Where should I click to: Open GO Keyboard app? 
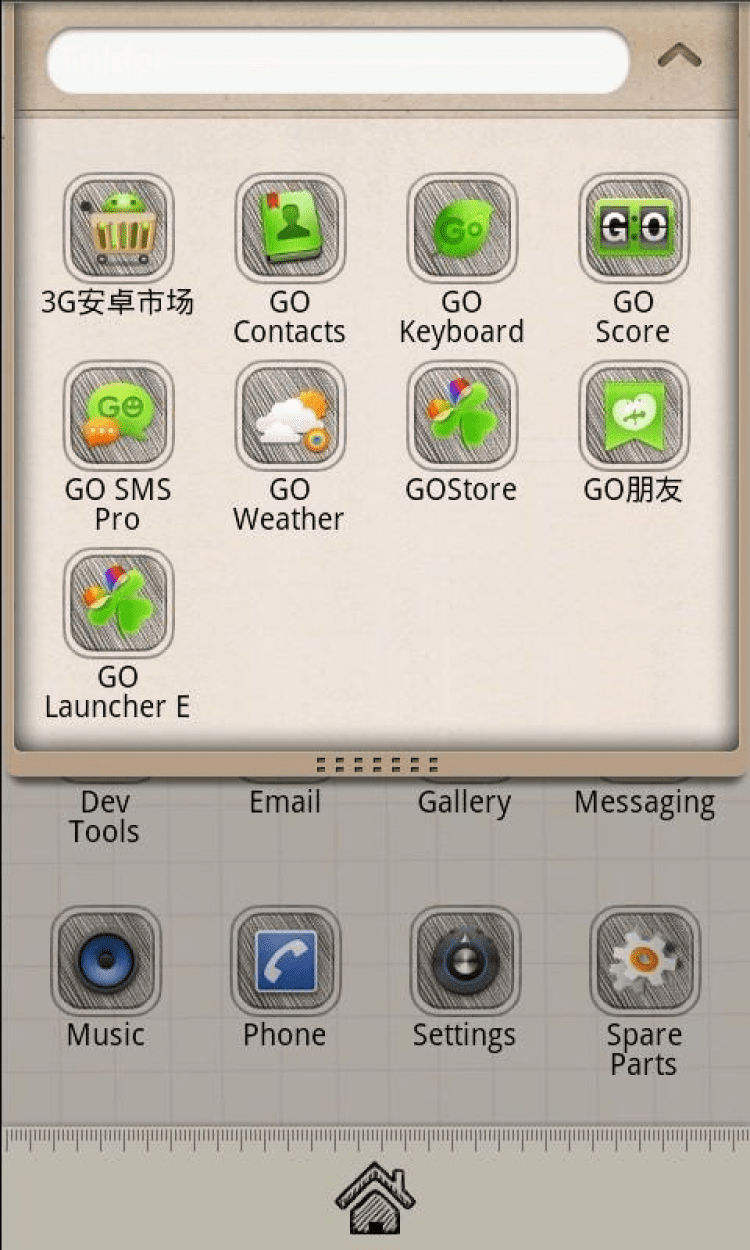click(x=462, y=229)
